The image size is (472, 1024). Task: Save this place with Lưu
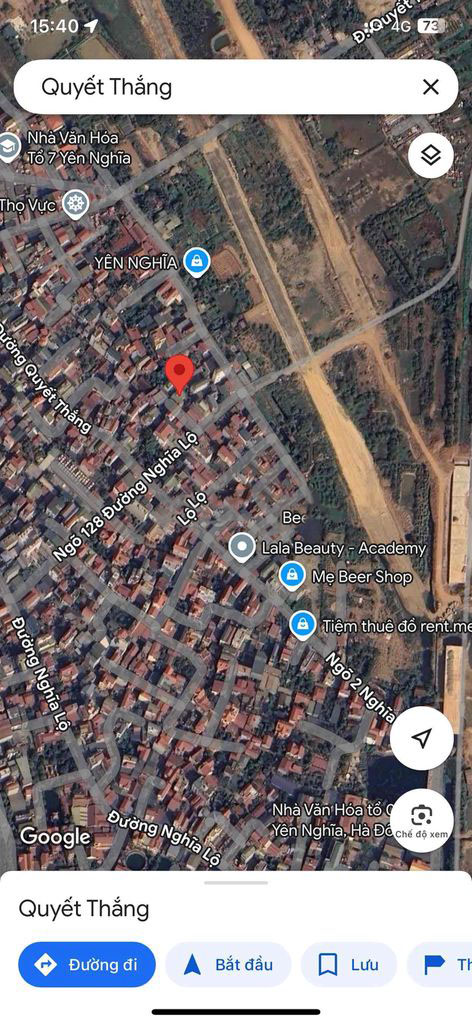pos(349,965)
